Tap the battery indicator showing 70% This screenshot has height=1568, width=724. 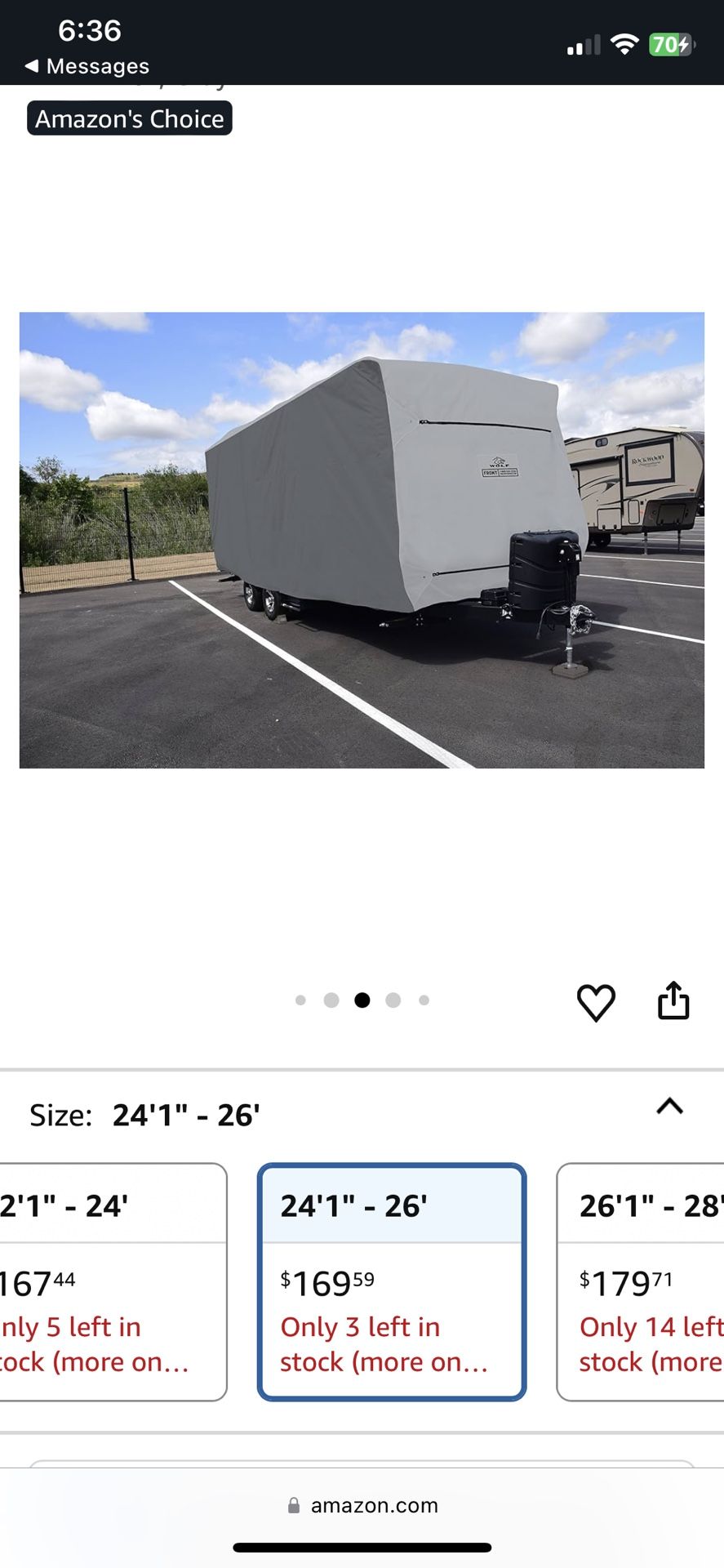pos(671,45)
